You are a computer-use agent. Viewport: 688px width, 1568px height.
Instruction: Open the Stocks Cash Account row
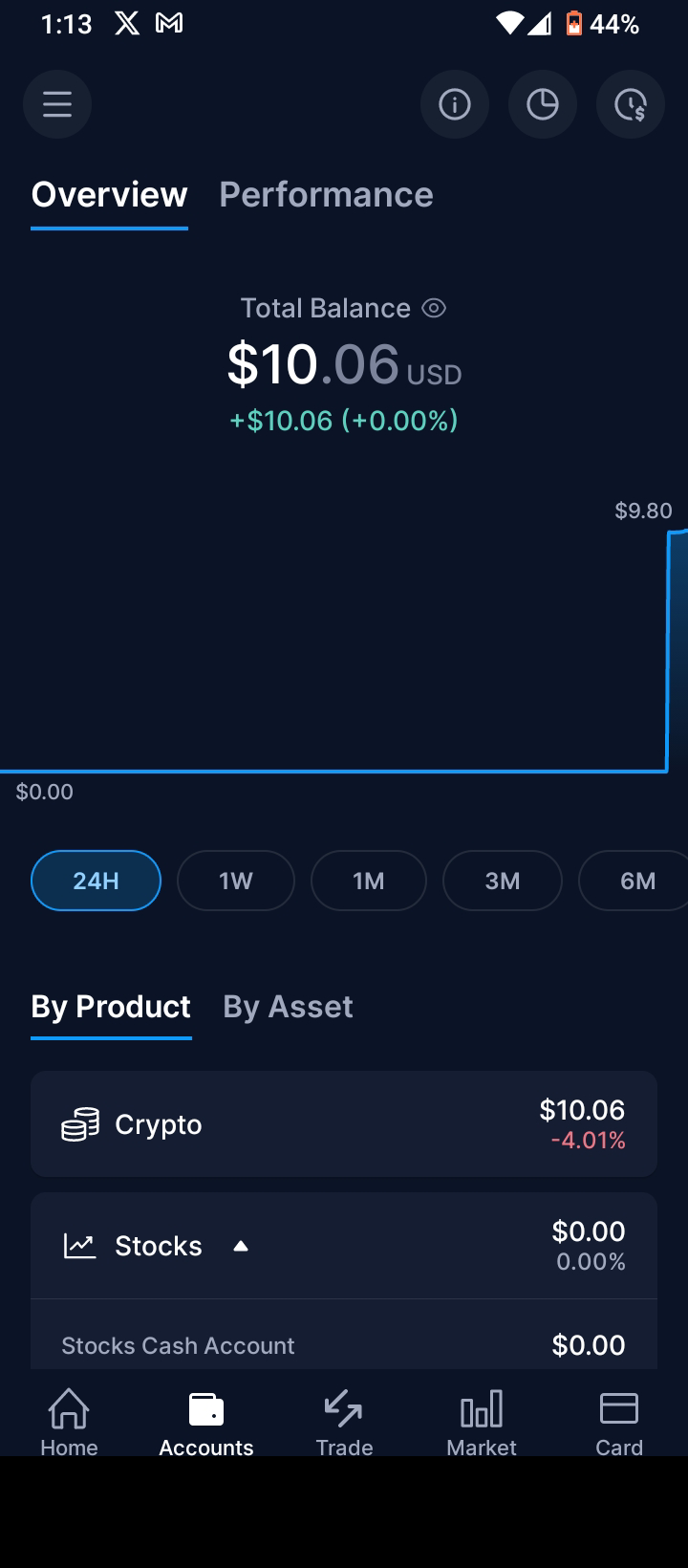(x=344, y=1344)
